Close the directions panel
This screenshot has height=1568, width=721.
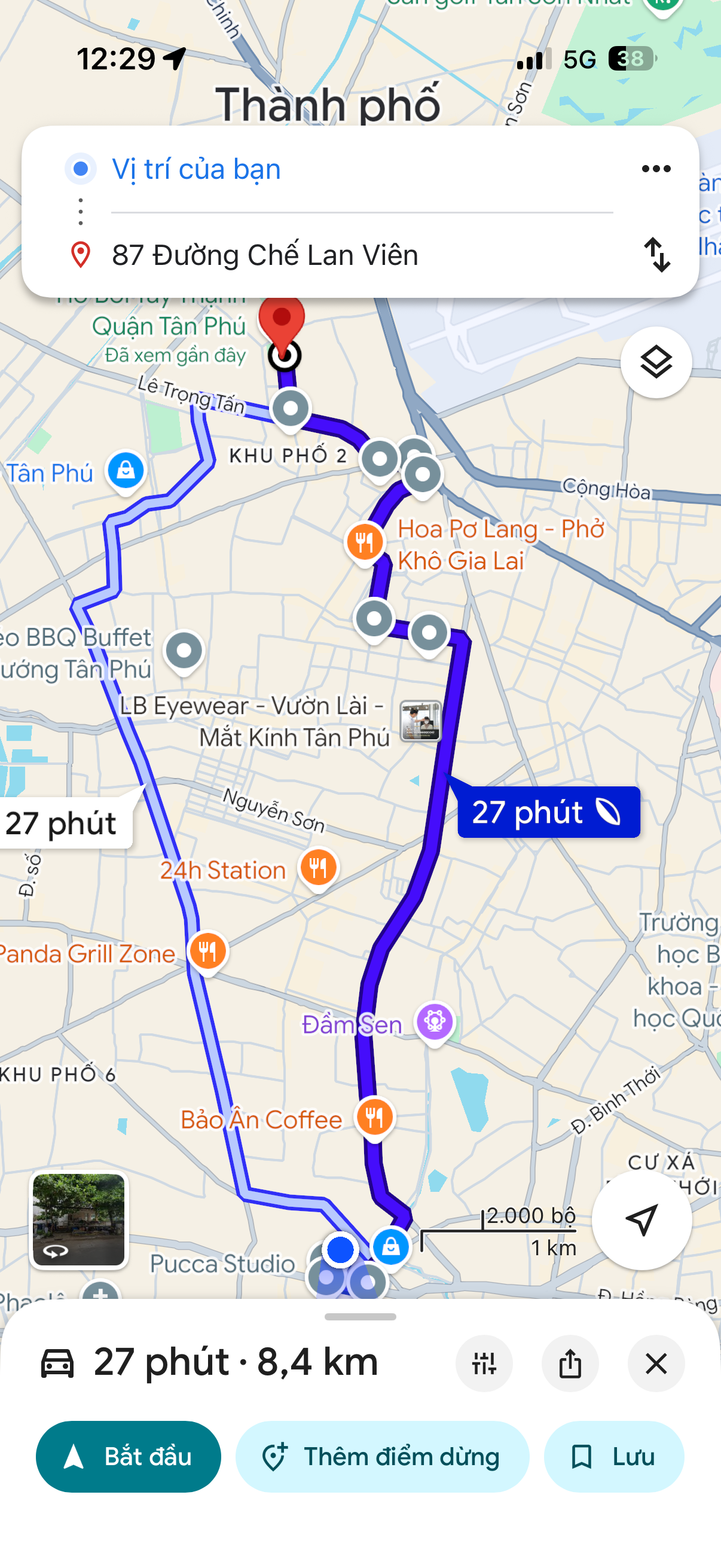point(655,1363)
